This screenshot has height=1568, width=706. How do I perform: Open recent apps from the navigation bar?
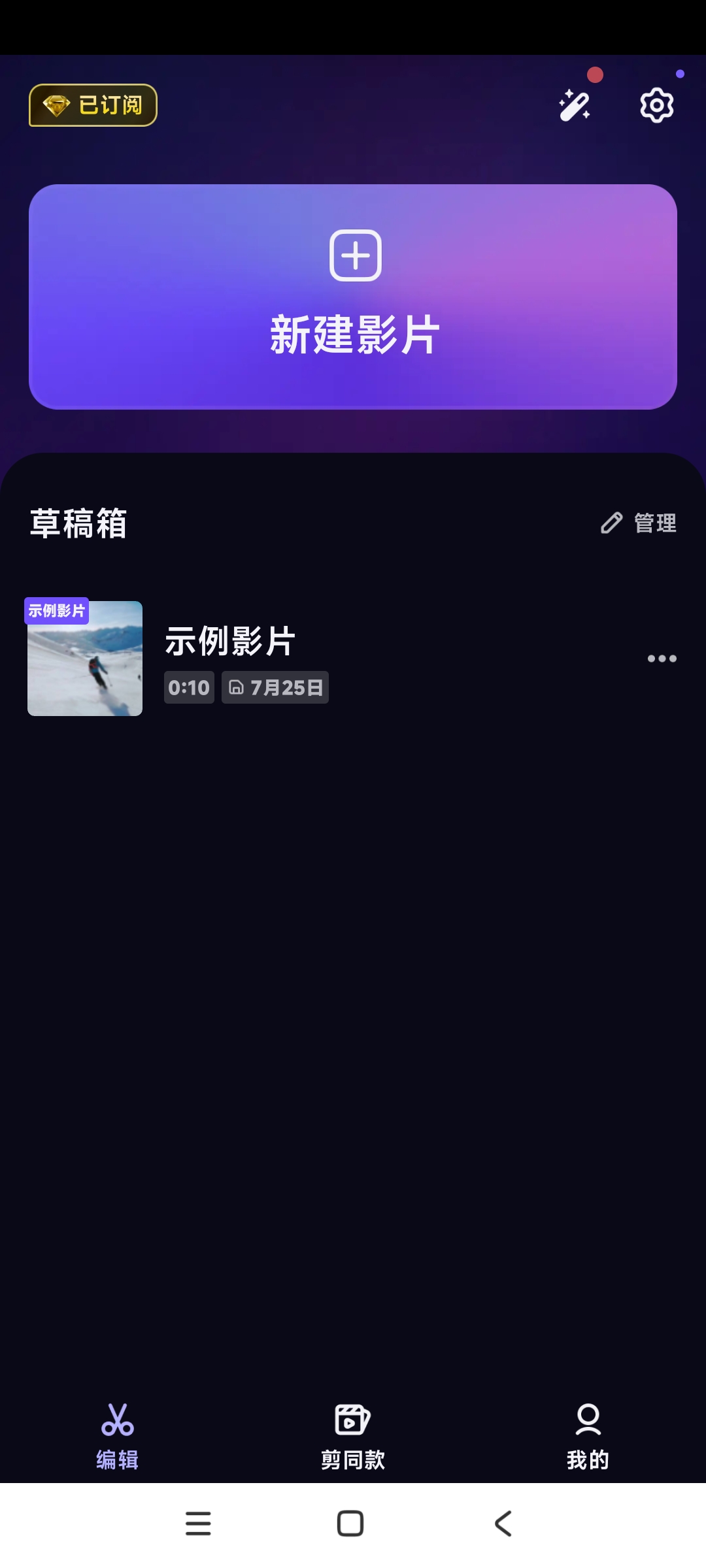click(x=198, y=1524)
